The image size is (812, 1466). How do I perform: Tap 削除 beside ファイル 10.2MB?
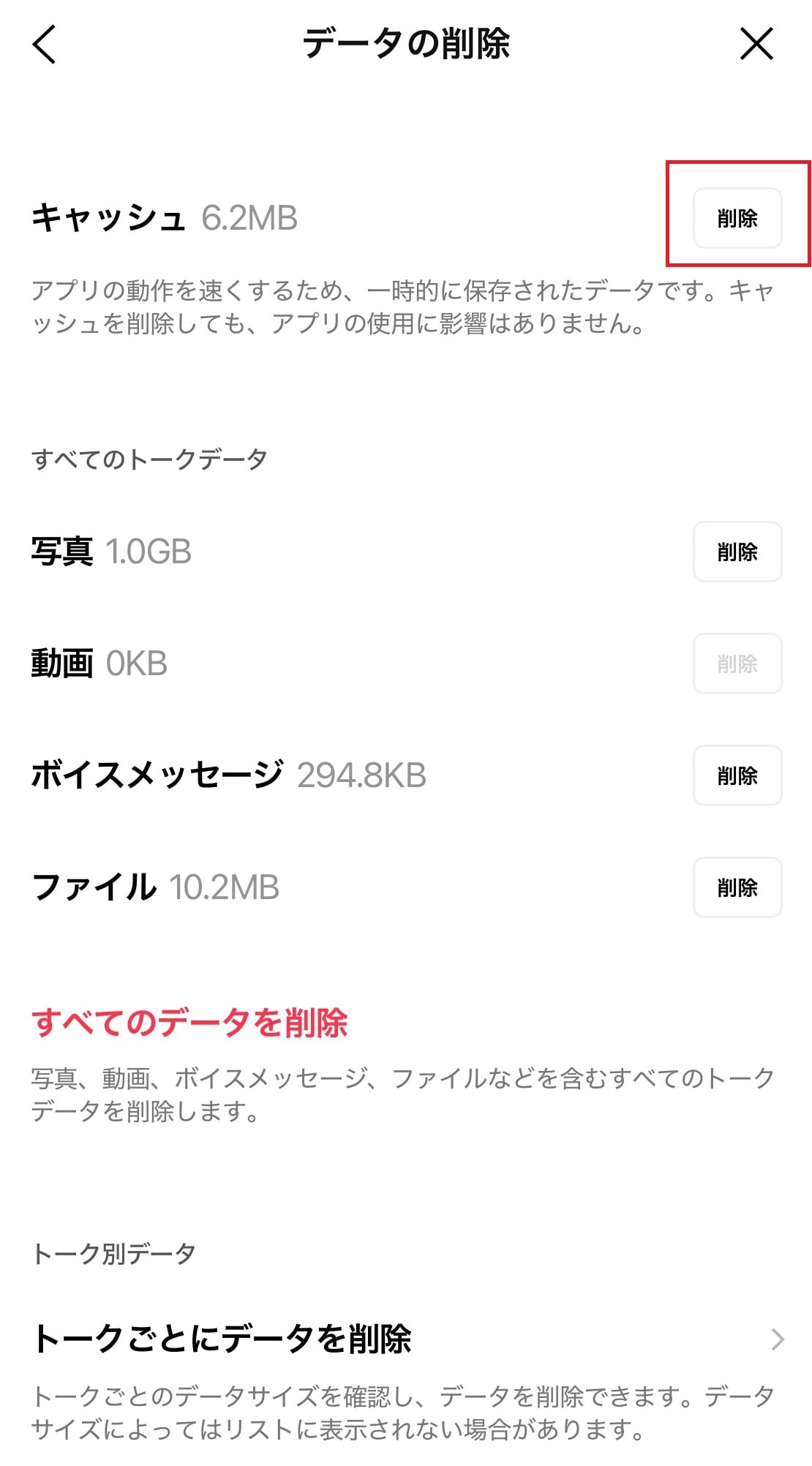[x=737, y=887]
